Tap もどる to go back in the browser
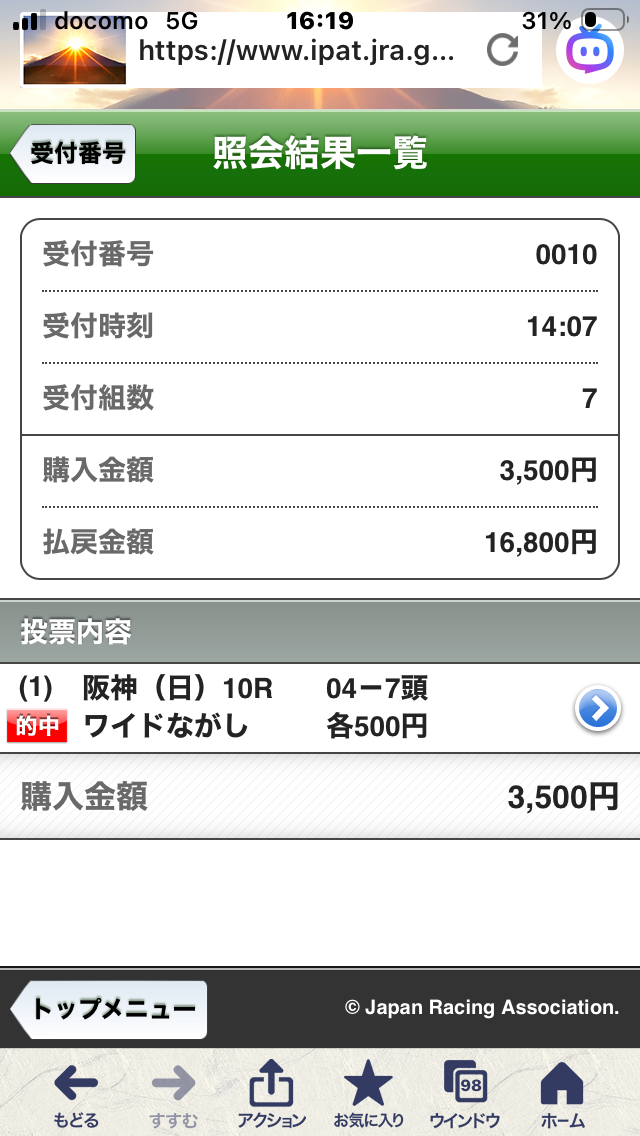The image size is (640, 1136). (x=76, y=1094)
